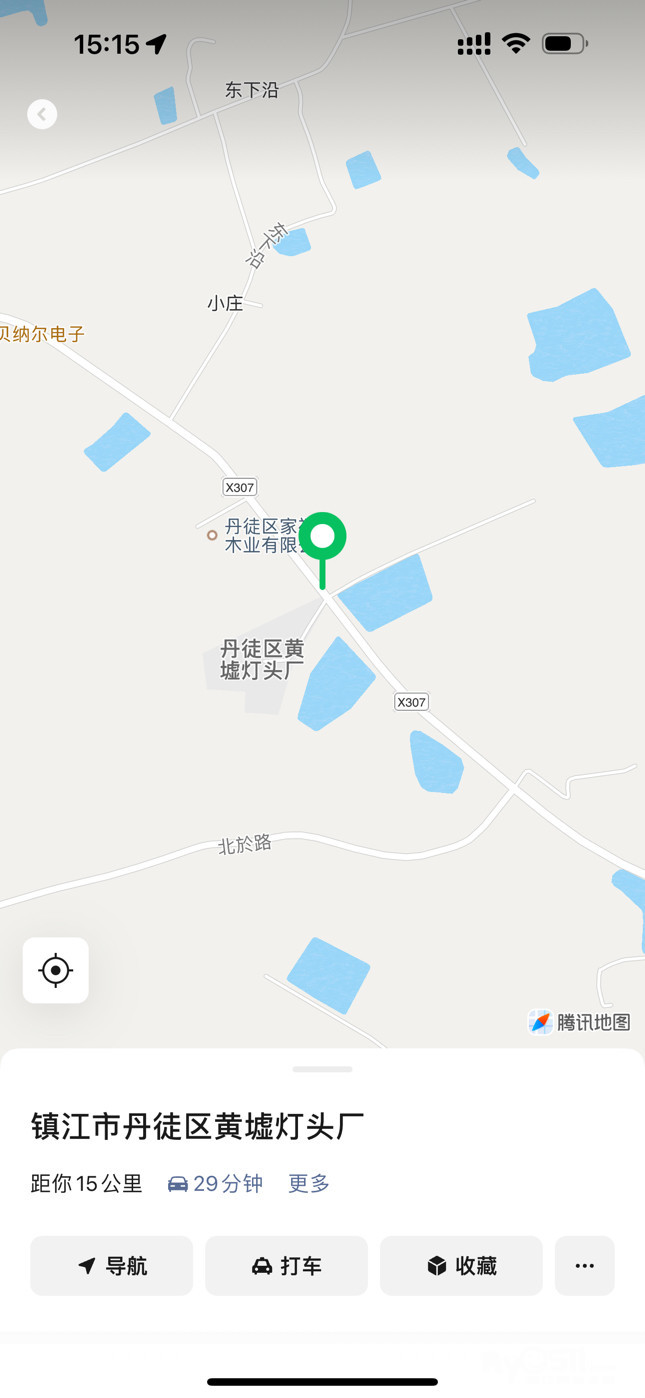
Task: View the 29分钟 driving time estimate
Action: 215,1184
